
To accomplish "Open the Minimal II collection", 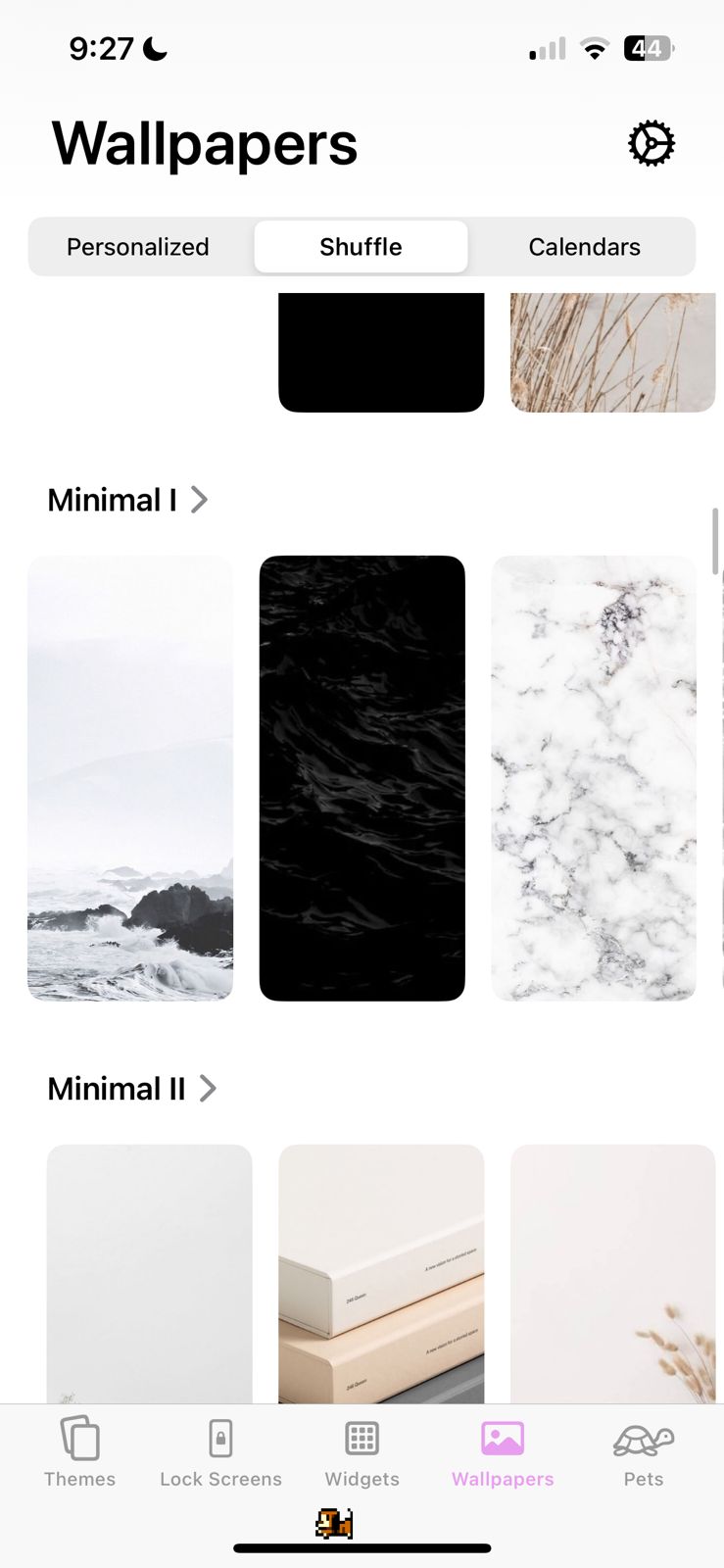I will click(131, 1089).
